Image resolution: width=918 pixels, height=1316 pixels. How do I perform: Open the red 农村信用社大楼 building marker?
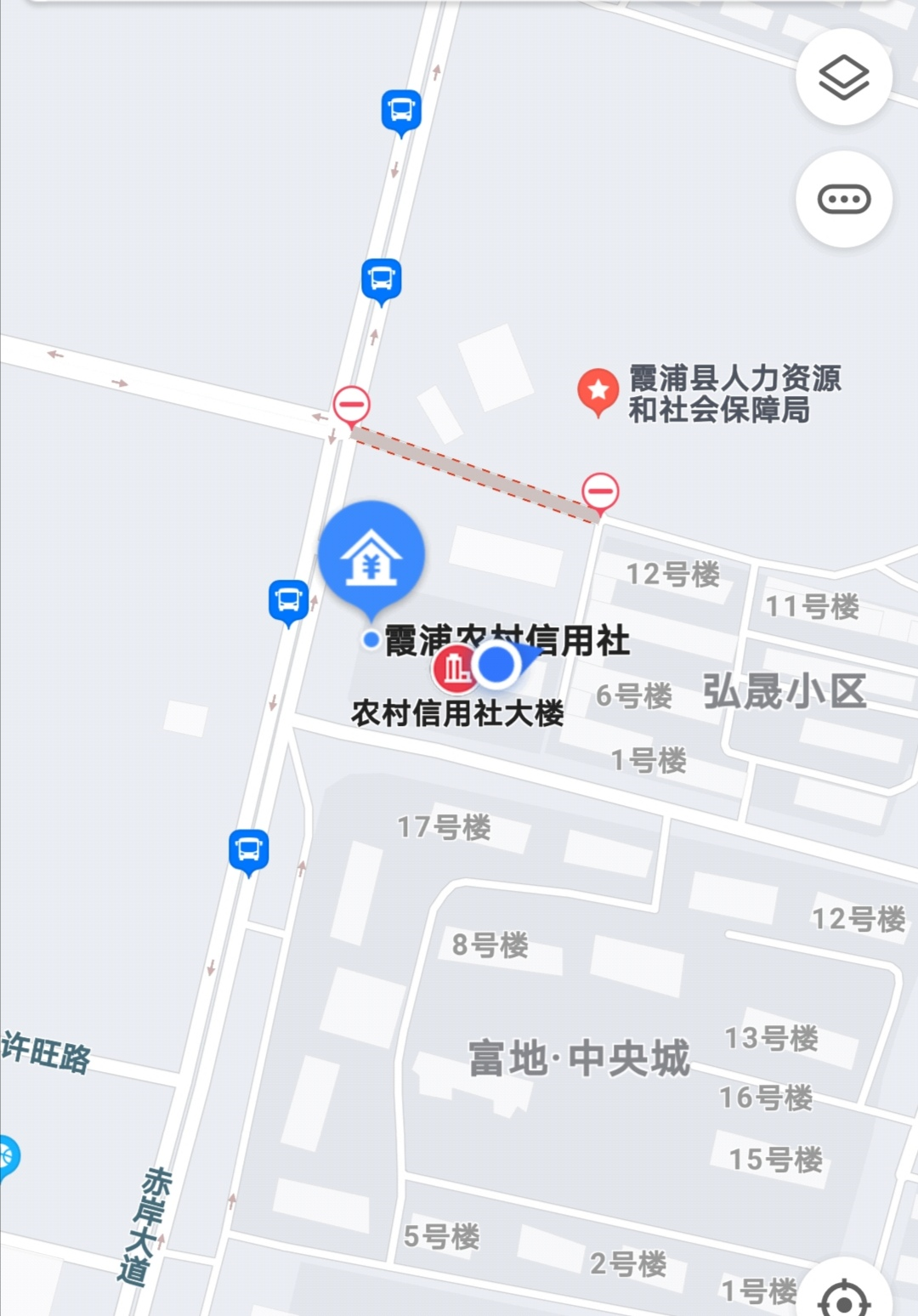pos(455,668)
